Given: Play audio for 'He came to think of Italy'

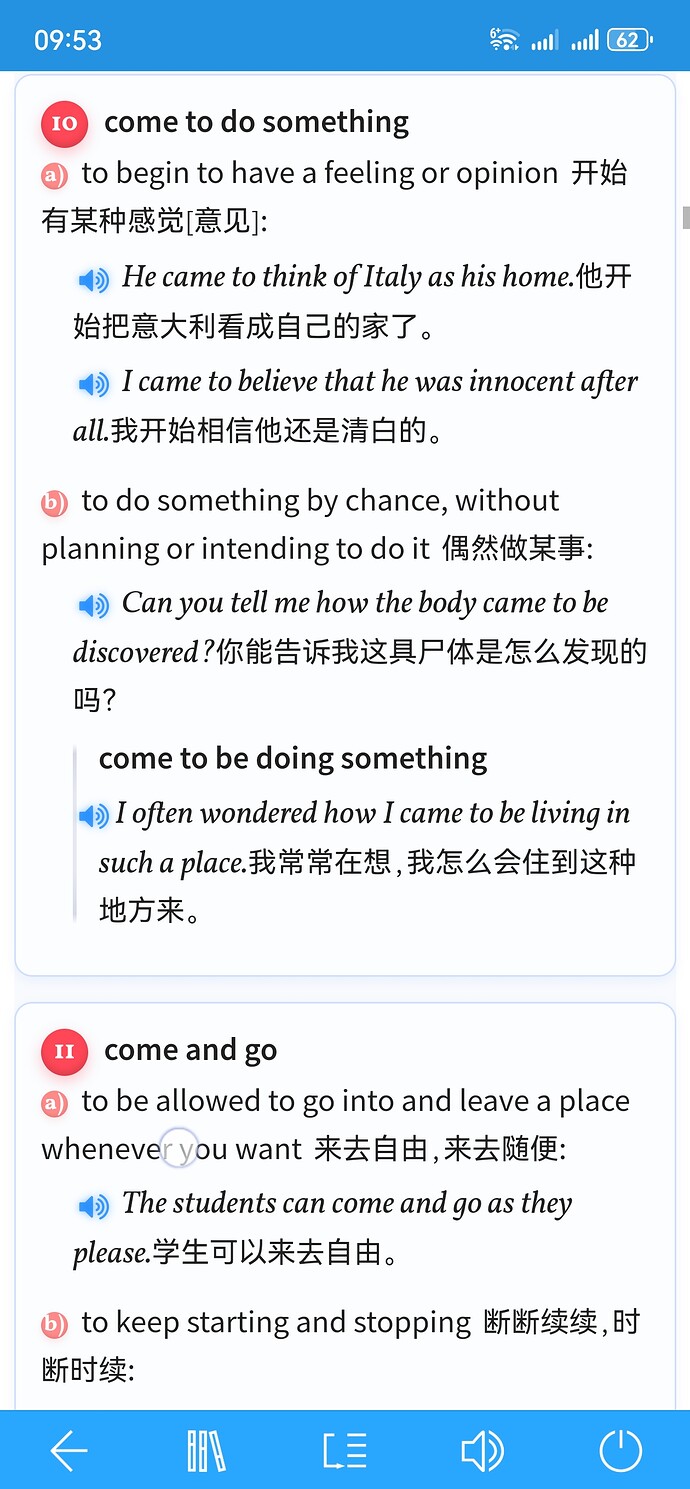Looking at the screenshot, I should [x=94, y=279].
